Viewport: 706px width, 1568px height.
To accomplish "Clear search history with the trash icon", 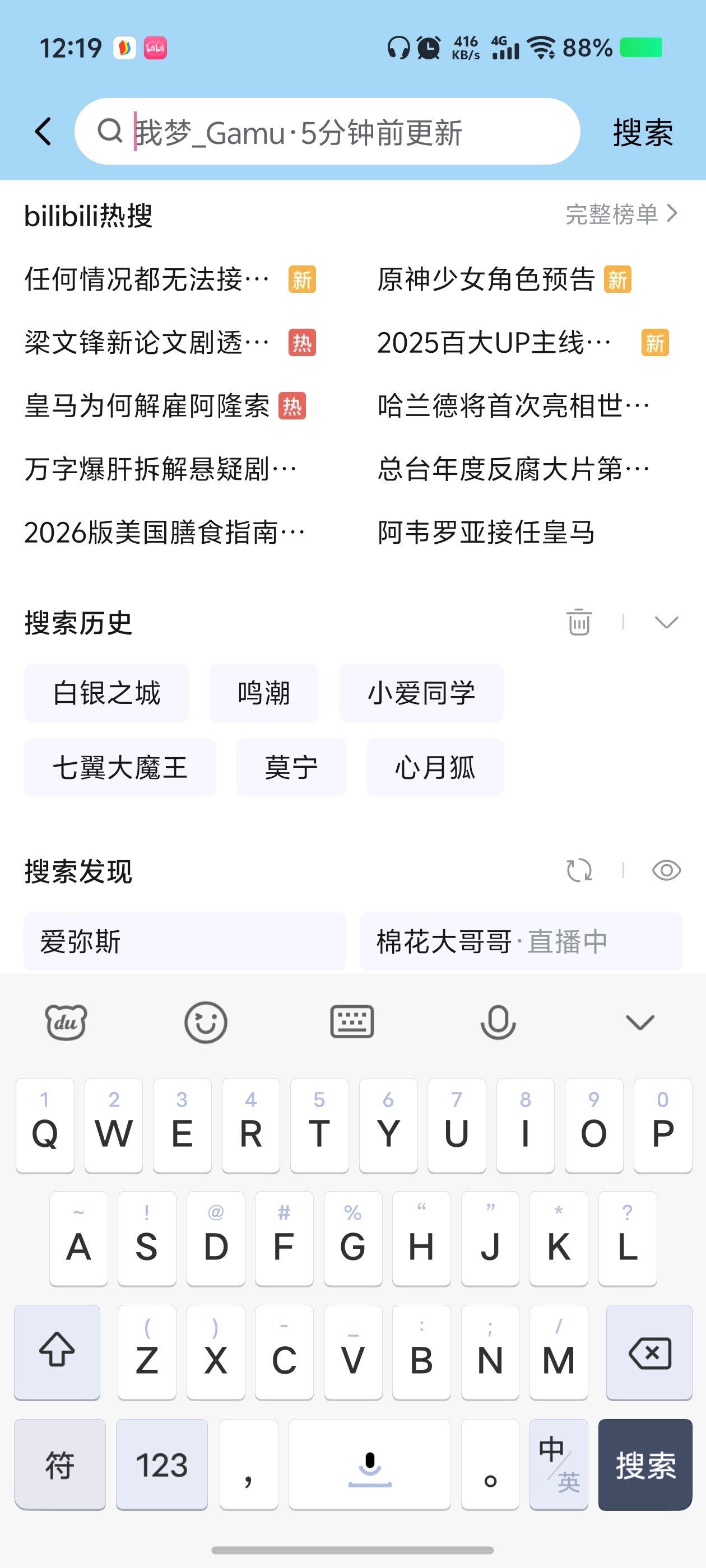I will click(579, 622).
